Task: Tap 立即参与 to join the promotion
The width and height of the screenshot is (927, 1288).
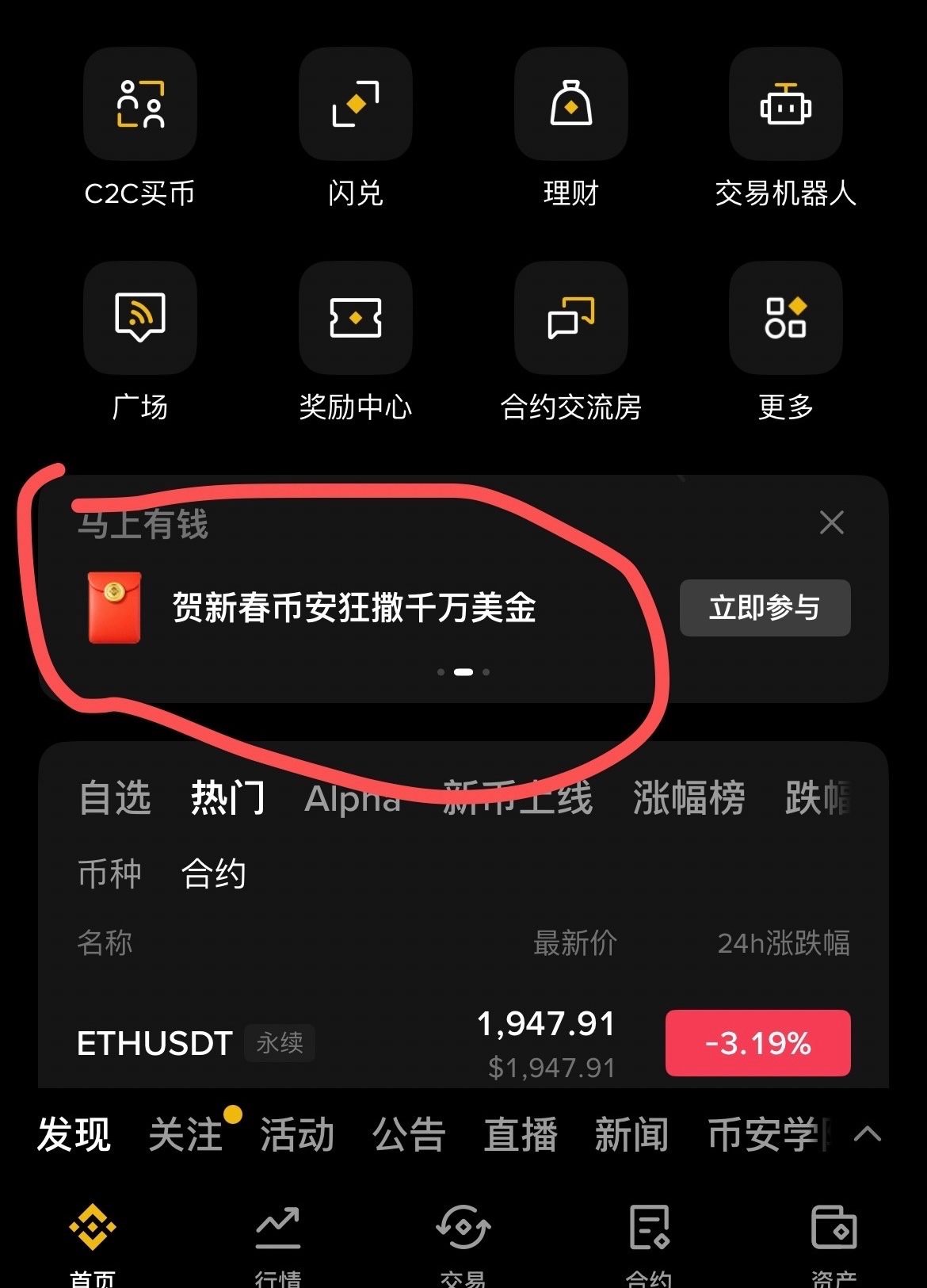Action: click(765, 608)
